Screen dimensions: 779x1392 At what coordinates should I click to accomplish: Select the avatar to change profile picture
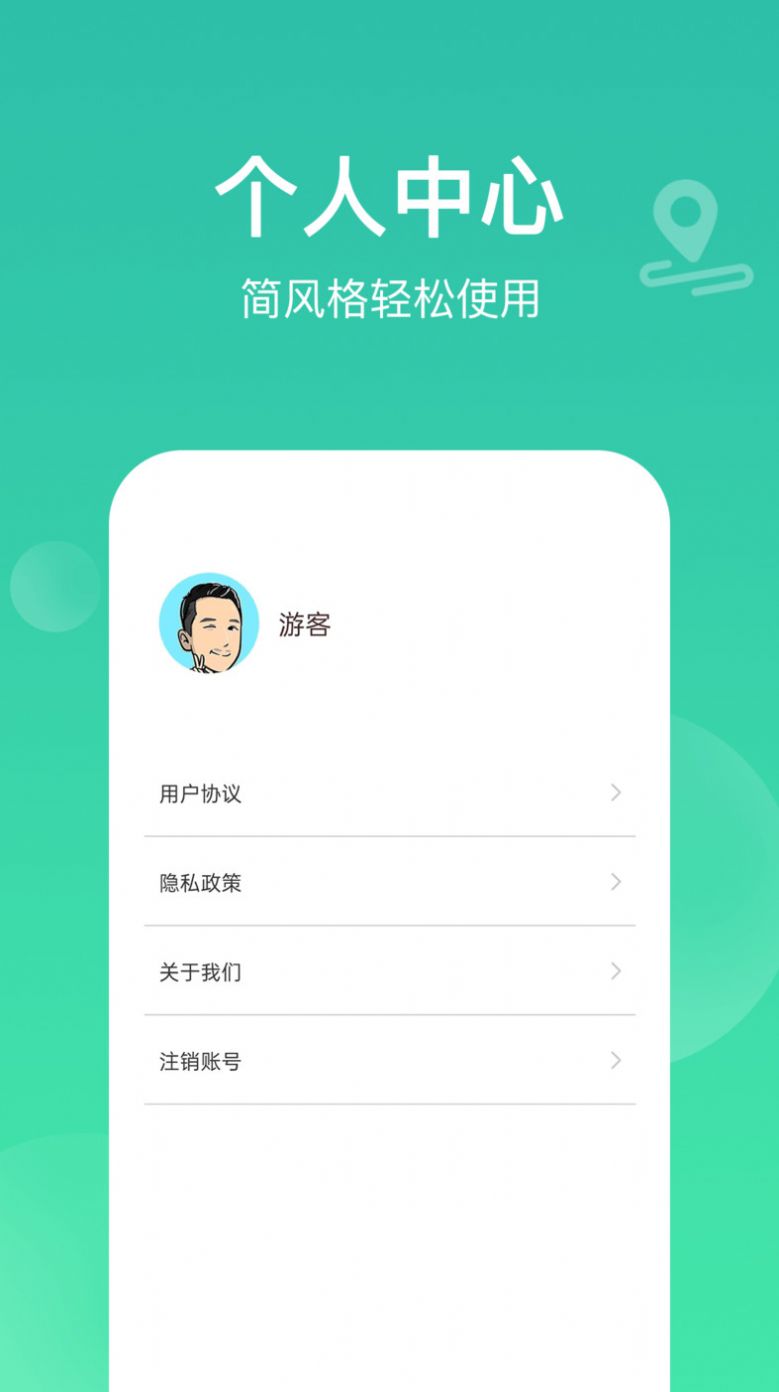pos(208,622)
